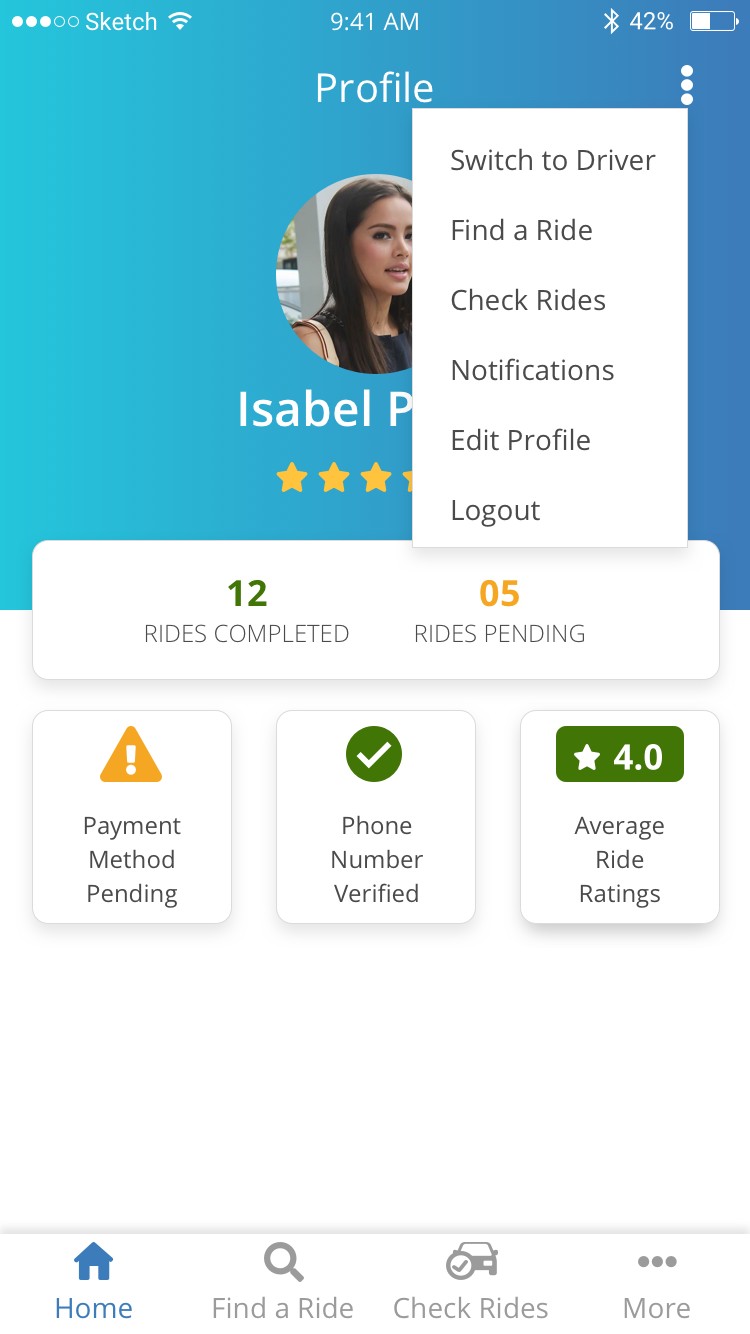Image resolution: width=750 pixels, height=1334 pixels.
Task: Switch to the Home tab
Action: 94,1282
